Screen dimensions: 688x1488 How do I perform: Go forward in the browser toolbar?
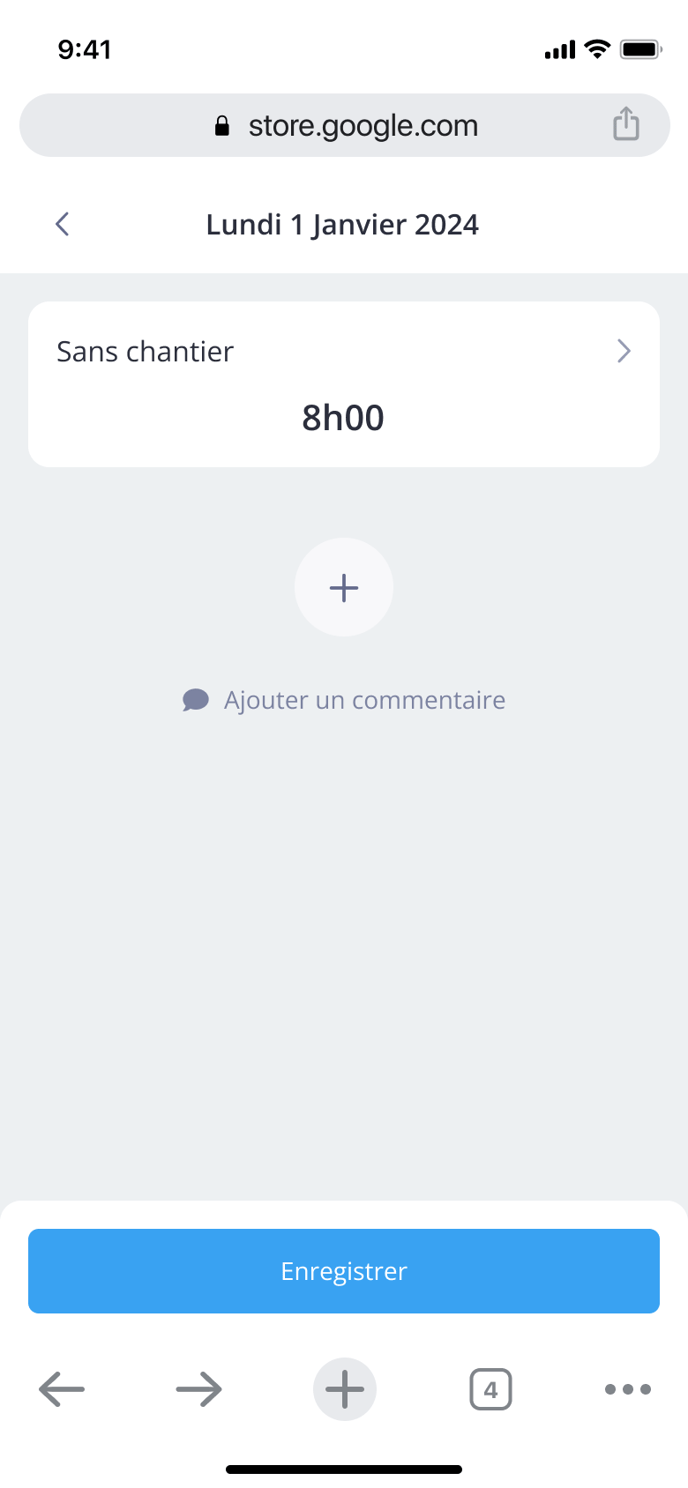pos(199,1389)
